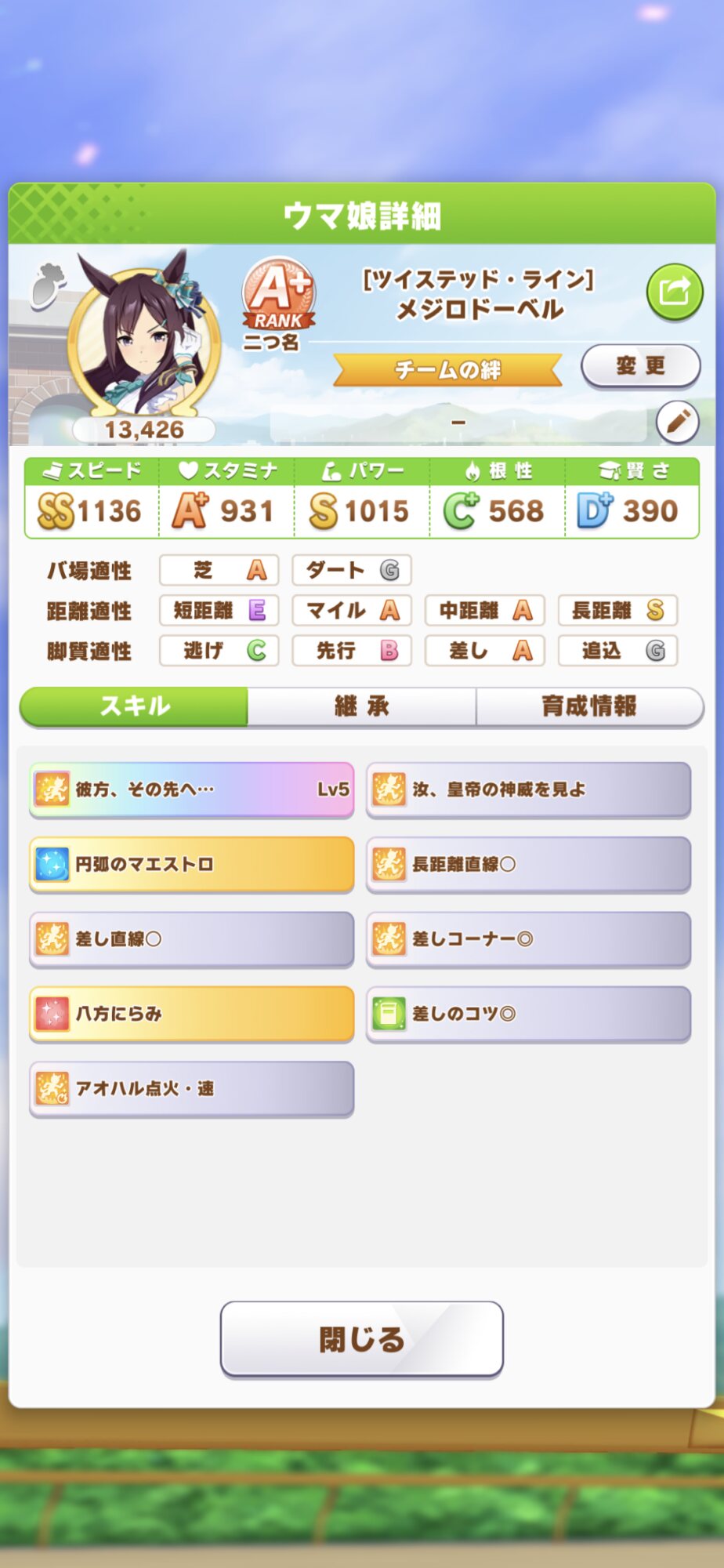Close the dialog with 閉じる
This screenshot has width=724, height=1568.
[362, 1339]
